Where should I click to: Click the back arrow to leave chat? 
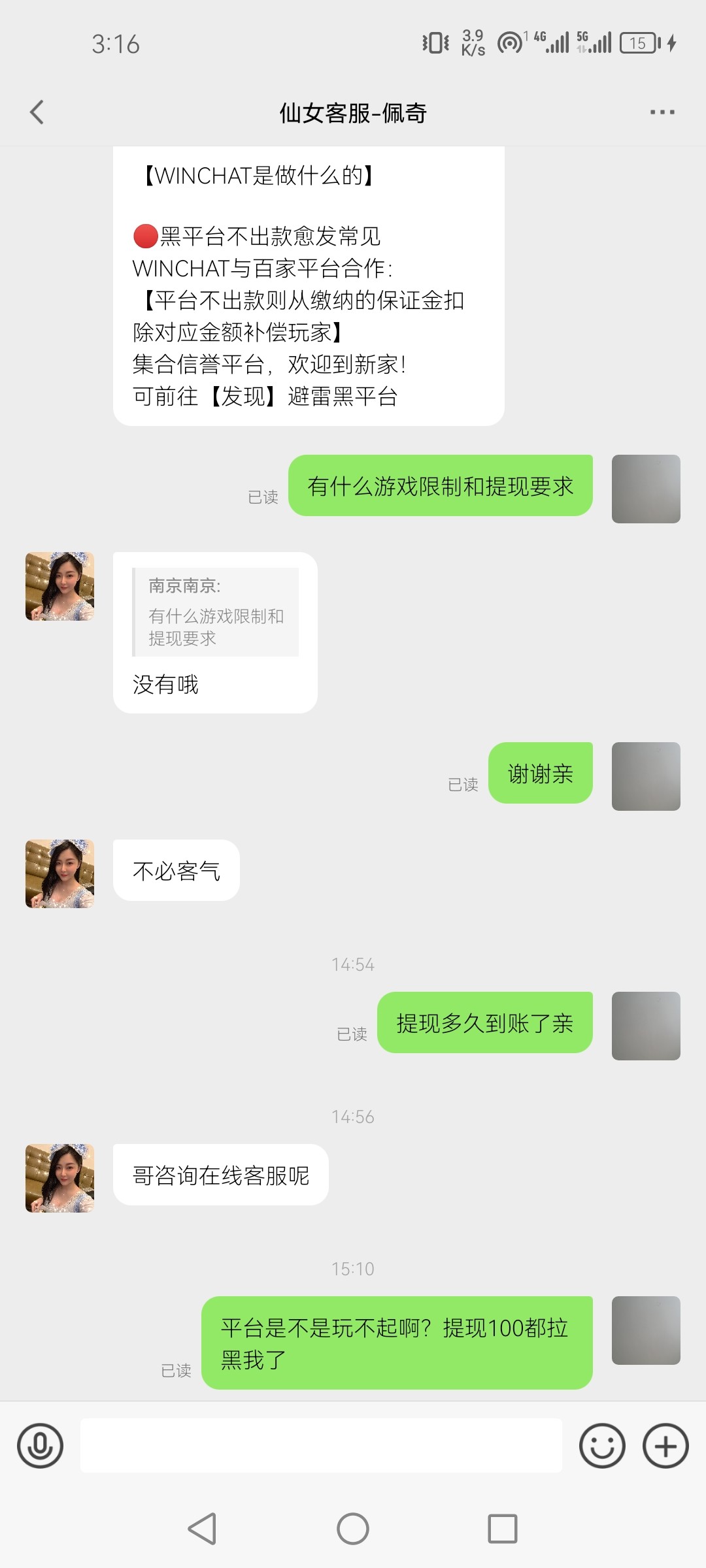37,111
